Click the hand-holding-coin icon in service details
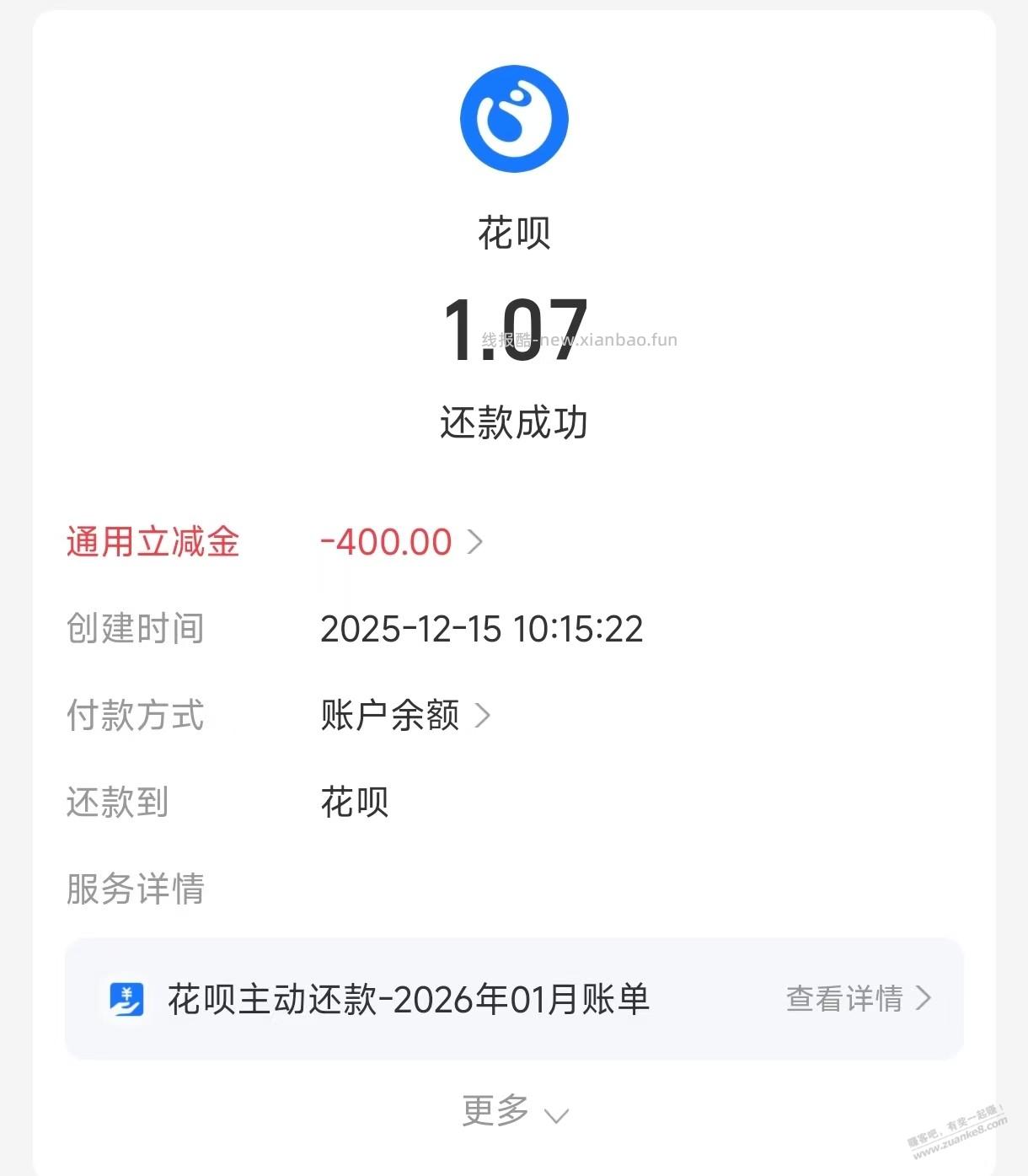This screenshot has height=1176, width=1028. tap(125, 1000)
